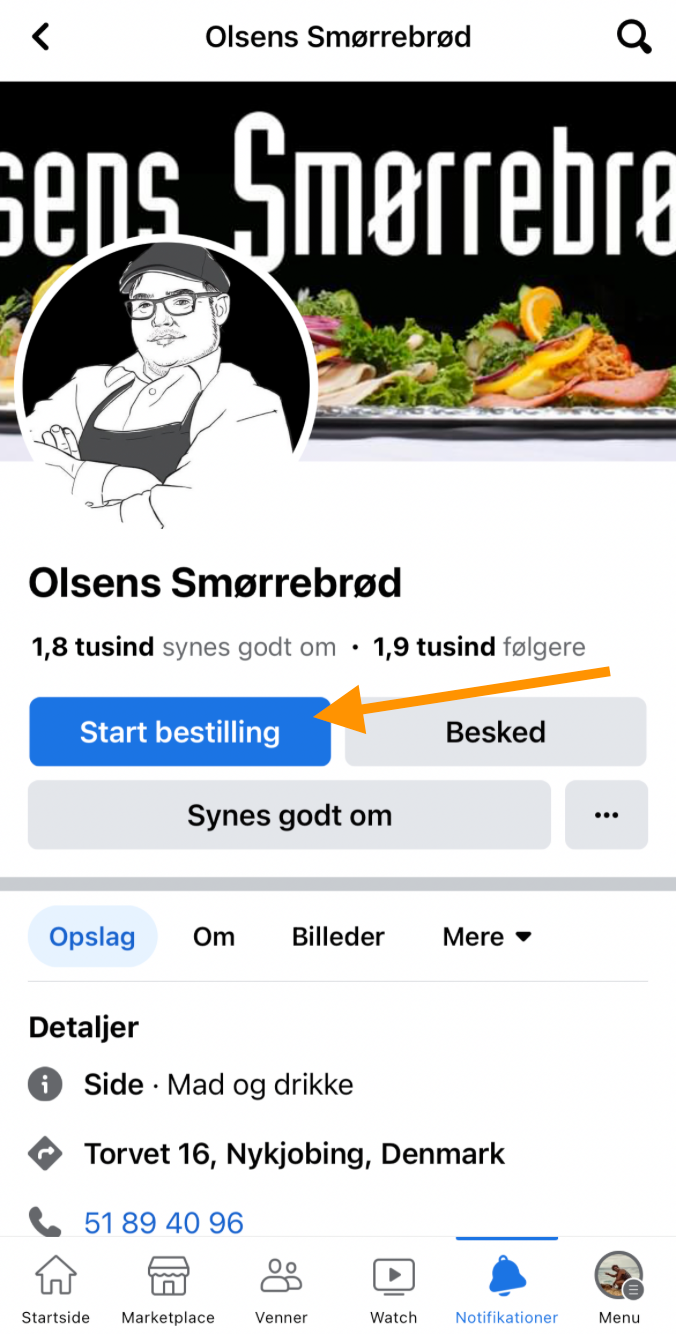Open search on this page
680x1334 pixels.
634,38
